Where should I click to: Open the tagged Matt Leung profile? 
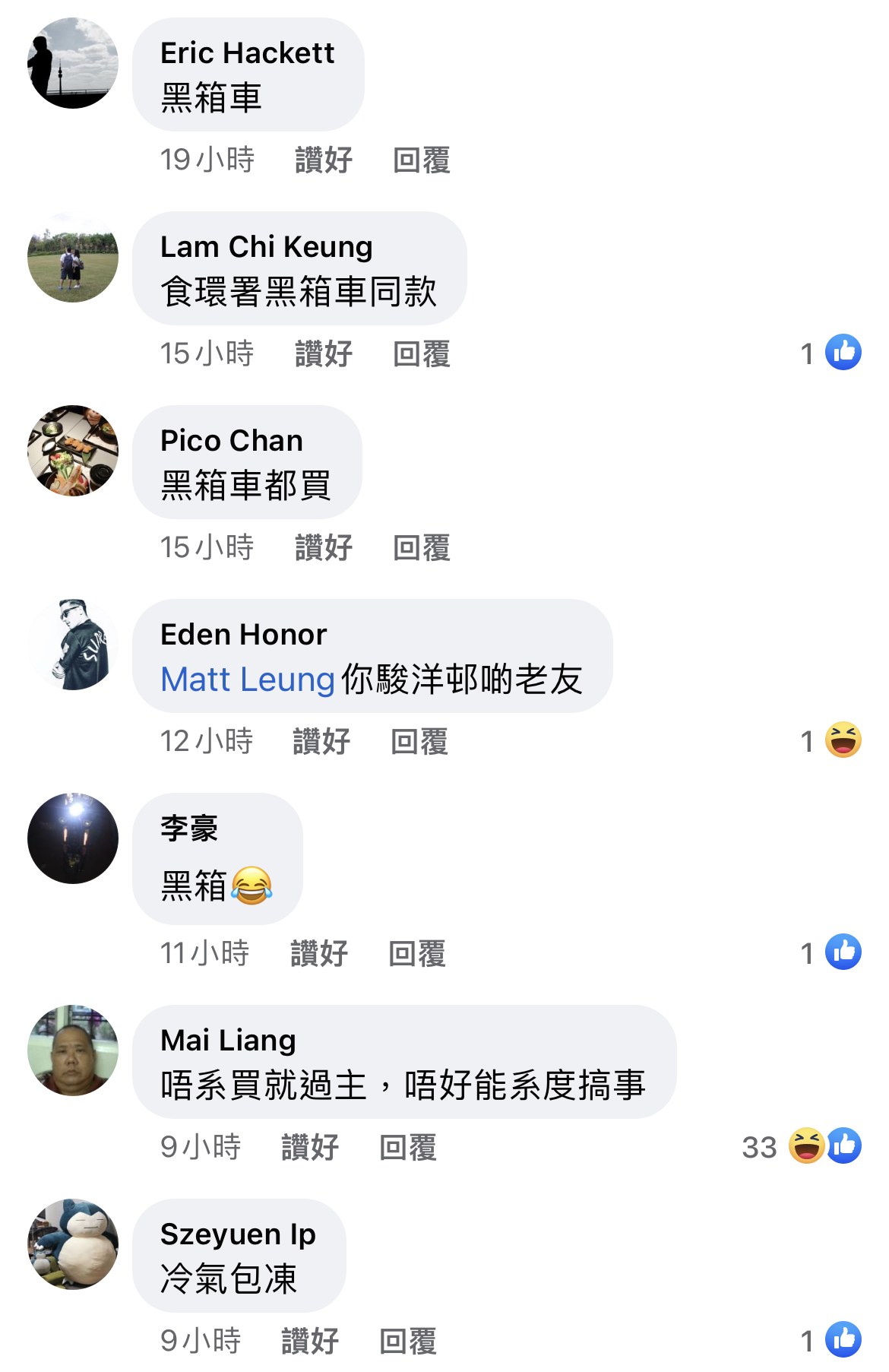[248, 680]
